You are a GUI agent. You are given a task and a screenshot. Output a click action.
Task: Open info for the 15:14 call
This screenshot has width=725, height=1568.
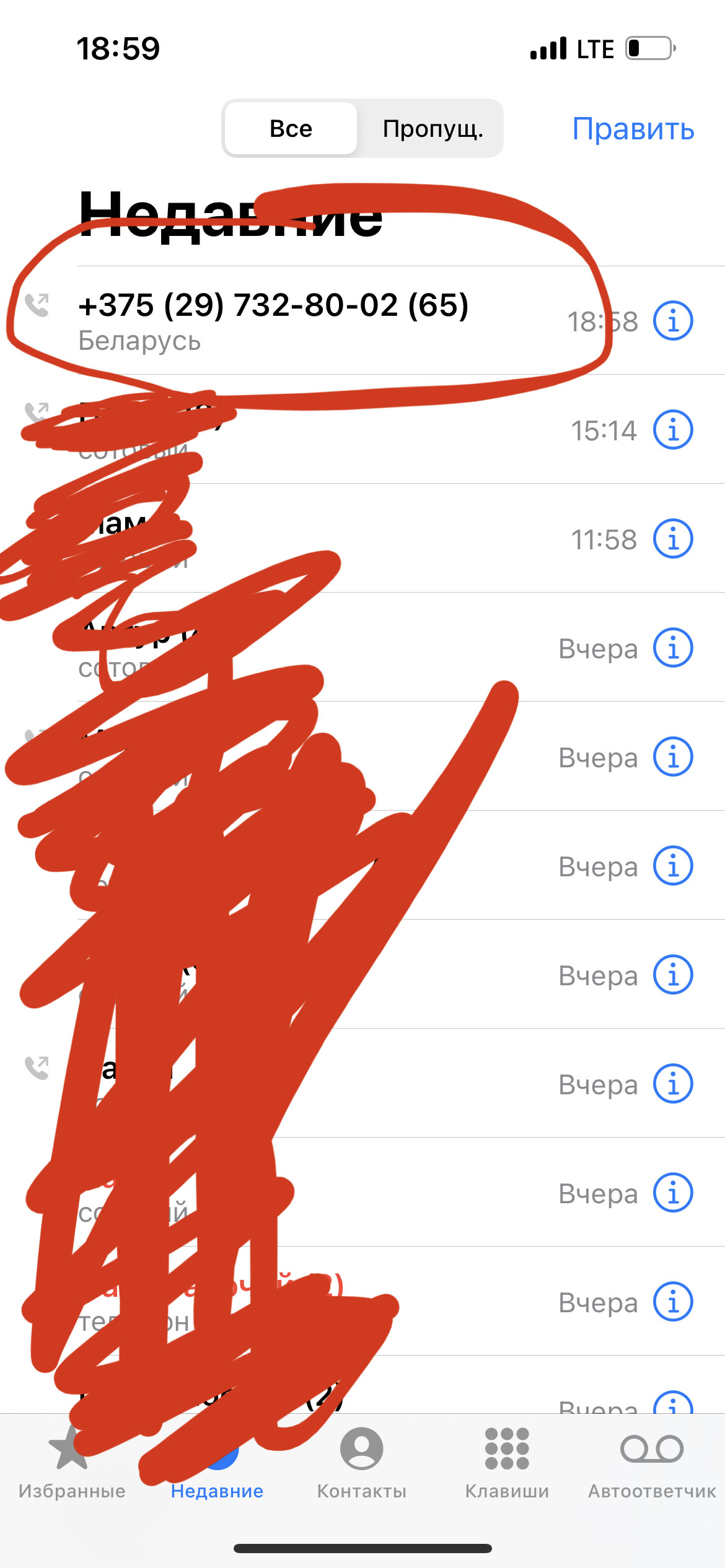(673, 430)
